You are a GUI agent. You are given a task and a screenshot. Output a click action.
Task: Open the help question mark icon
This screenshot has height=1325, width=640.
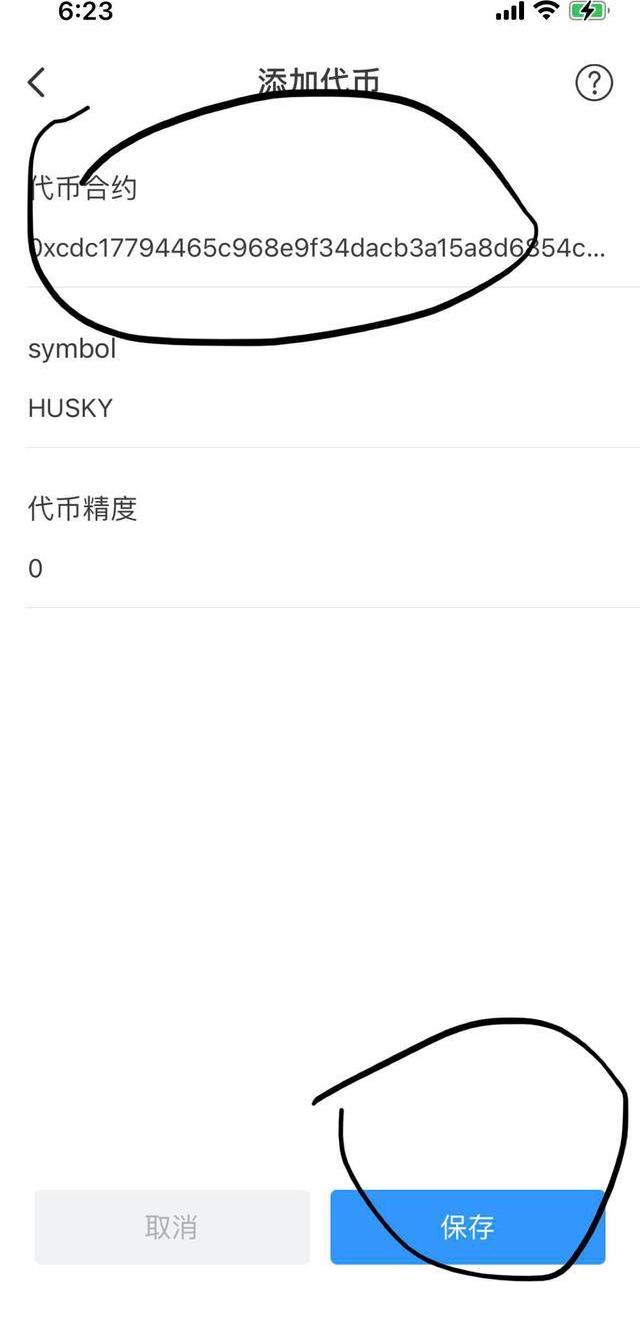tap(594, 83)
